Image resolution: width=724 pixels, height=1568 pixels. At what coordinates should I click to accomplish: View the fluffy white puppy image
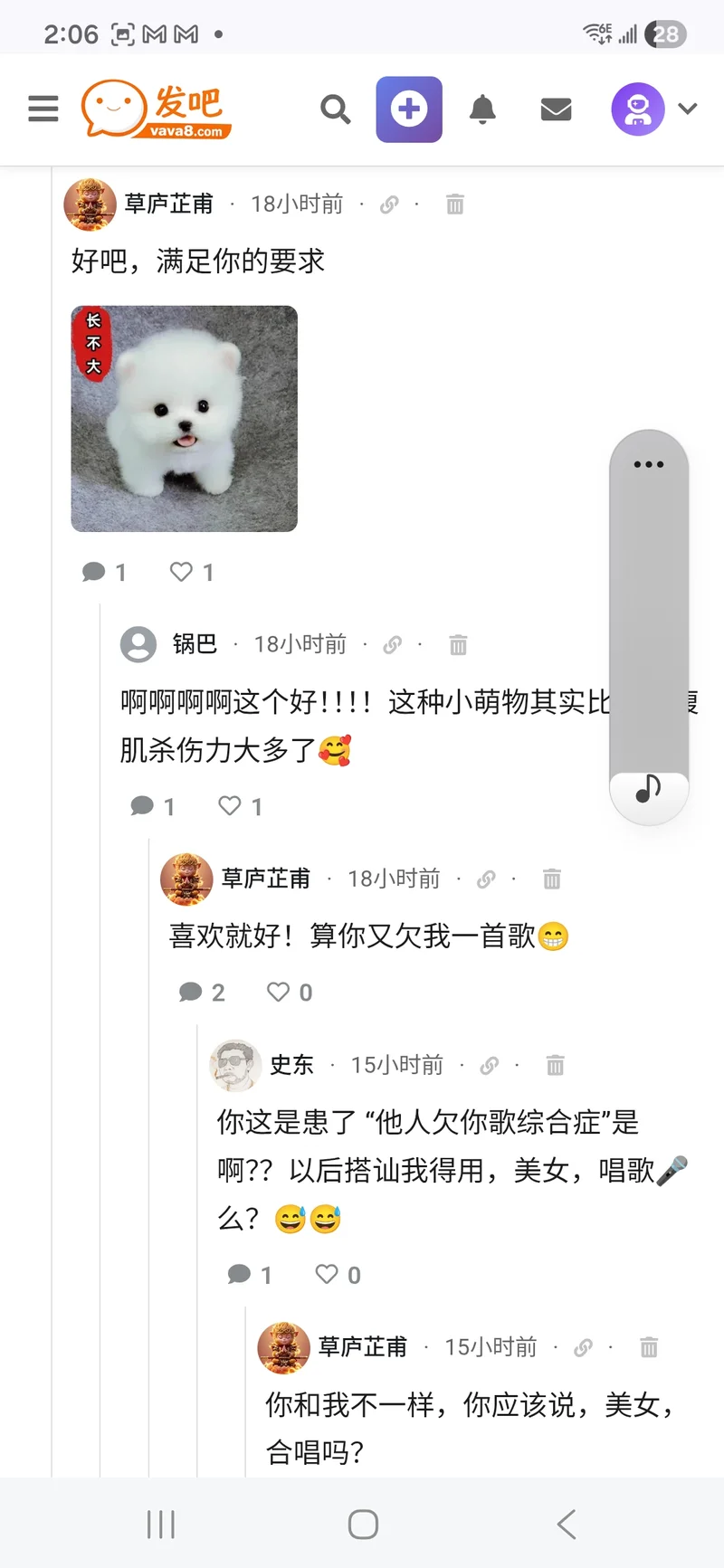184,418
